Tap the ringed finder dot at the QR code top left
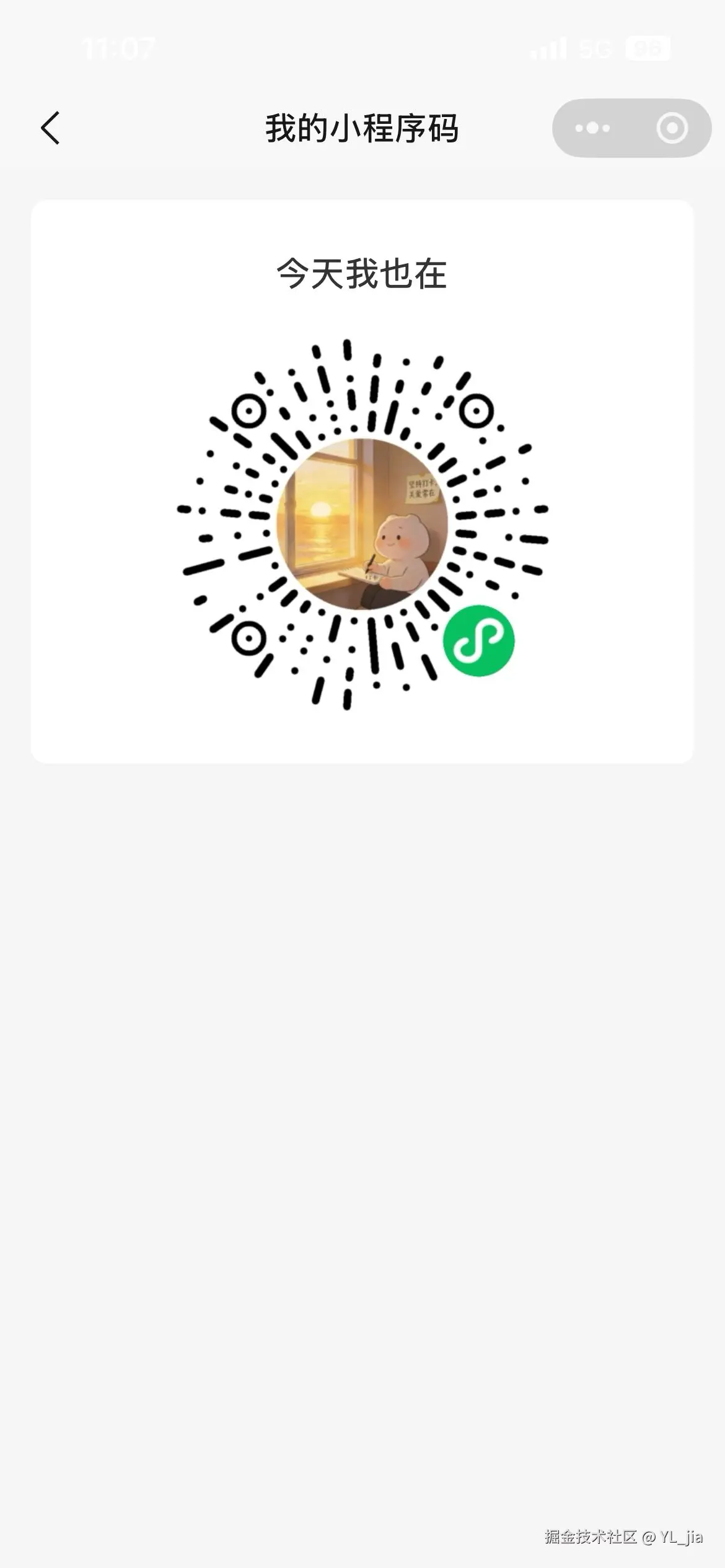The height and width of the screenshot is (1568, 725). tap(248, 412)
